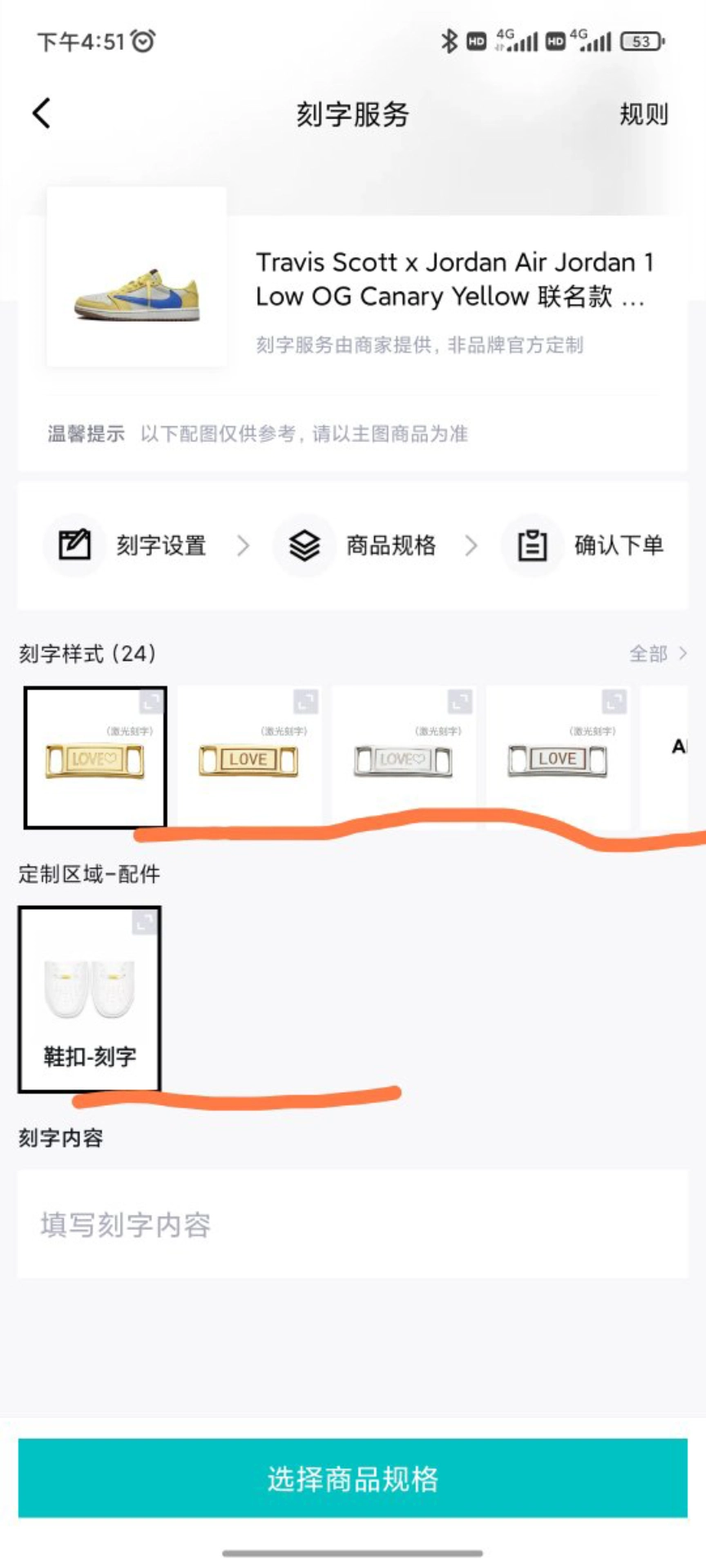Click the 确认下单 clipboard icon
706x1568 pixels.
tap(533, 545)
